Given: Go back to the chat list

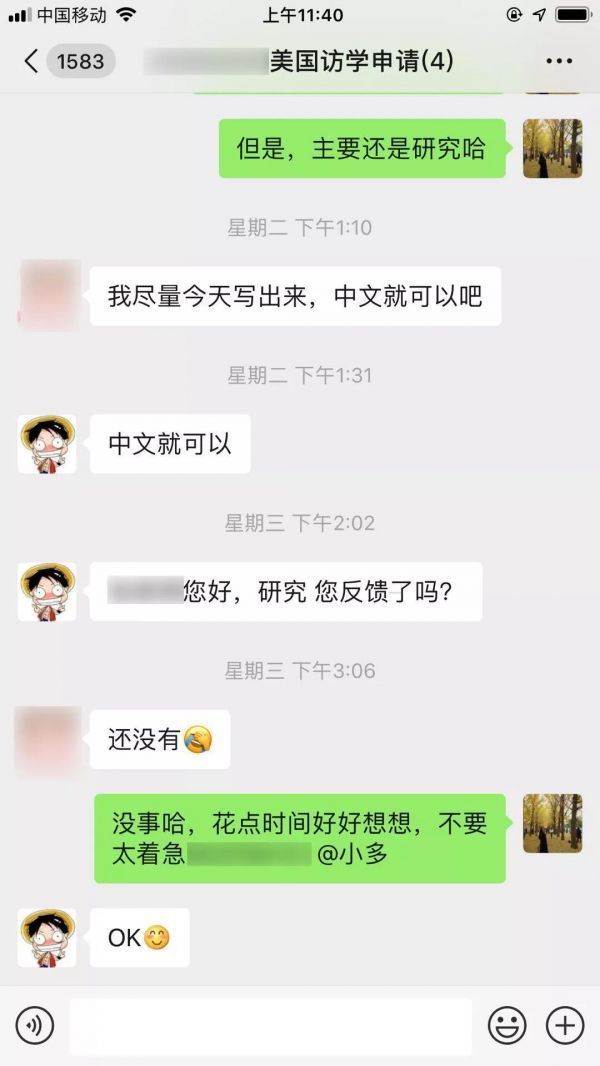Looking at the screenshot, I should click(32, 61).
